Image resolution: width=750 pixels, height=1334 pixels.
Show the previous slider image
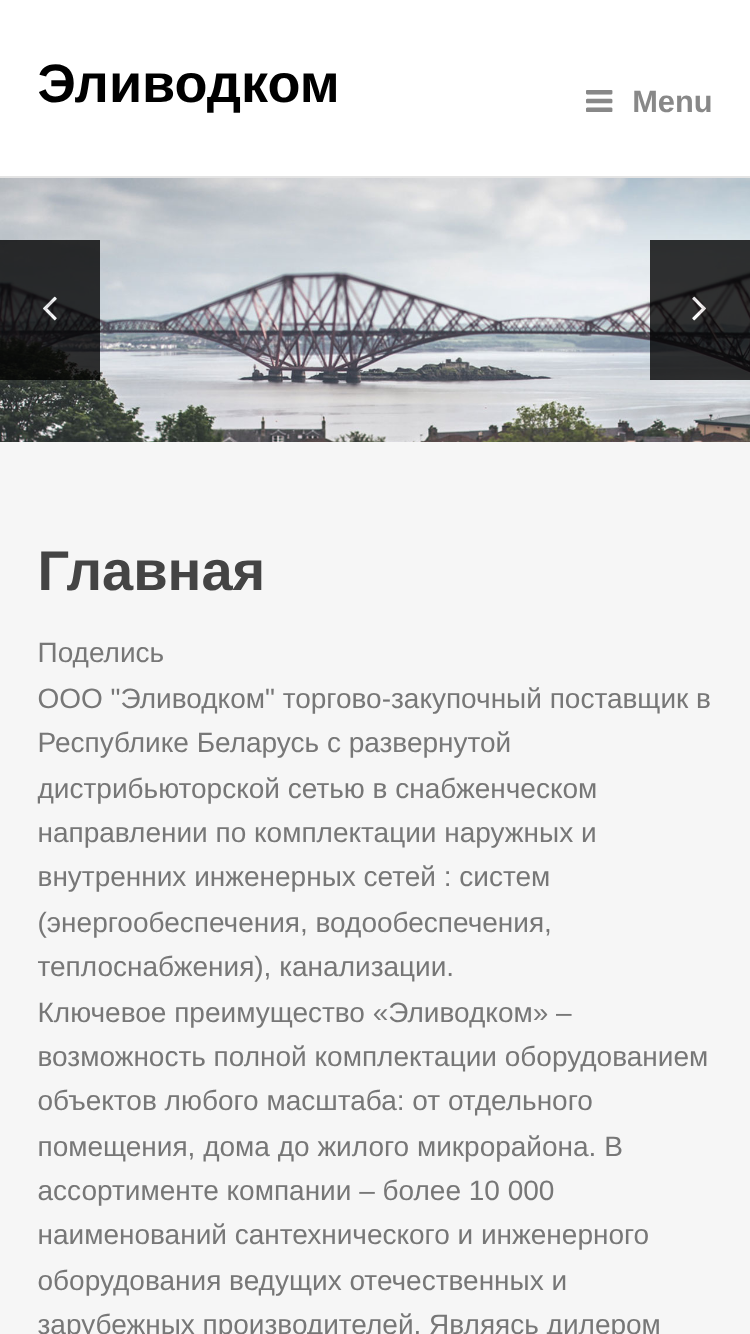click(50, 309)
